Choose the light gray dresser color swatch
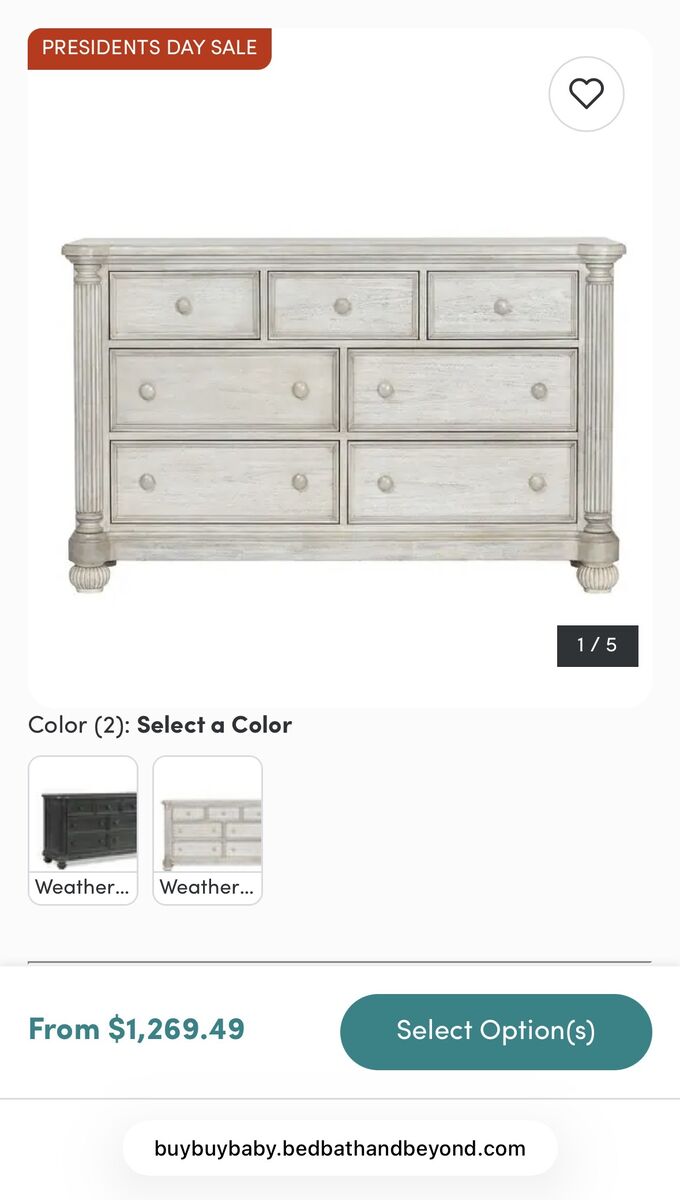Viewport: 680px width, 1200px height. (x=208, y=830)
